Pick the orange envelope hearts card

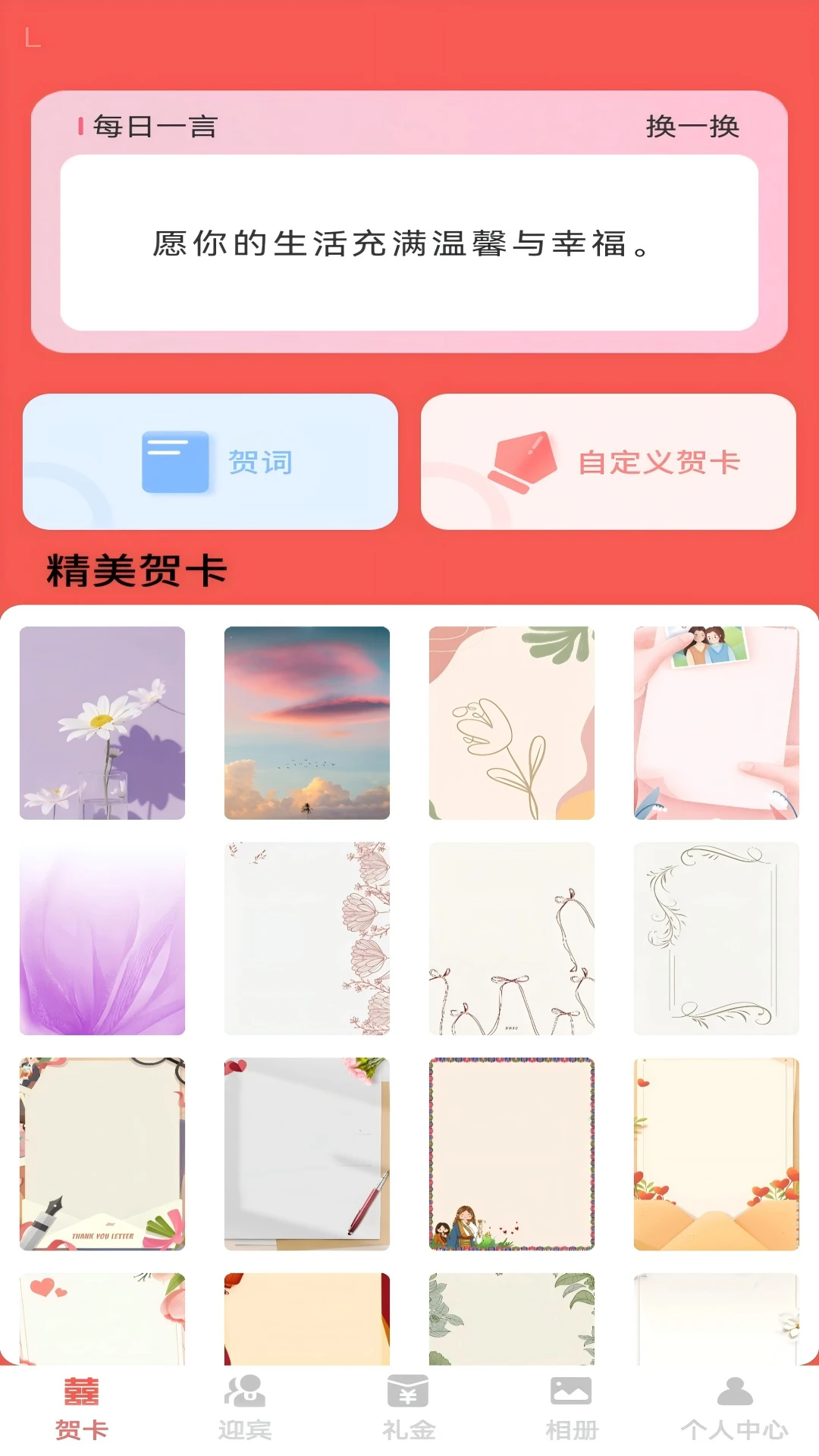[717, 1153]
